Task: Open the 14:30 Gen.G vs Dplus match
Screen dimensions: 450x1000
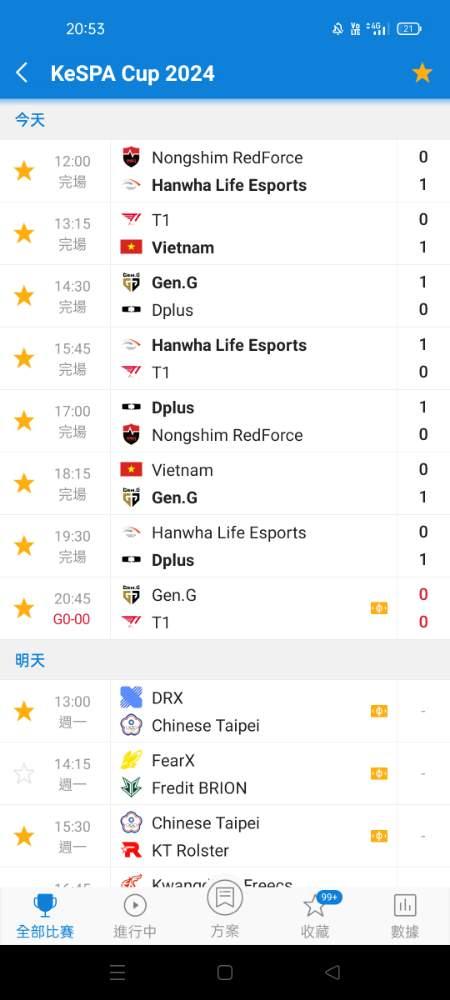Action: pyautogui.click(x=225, y=296)
